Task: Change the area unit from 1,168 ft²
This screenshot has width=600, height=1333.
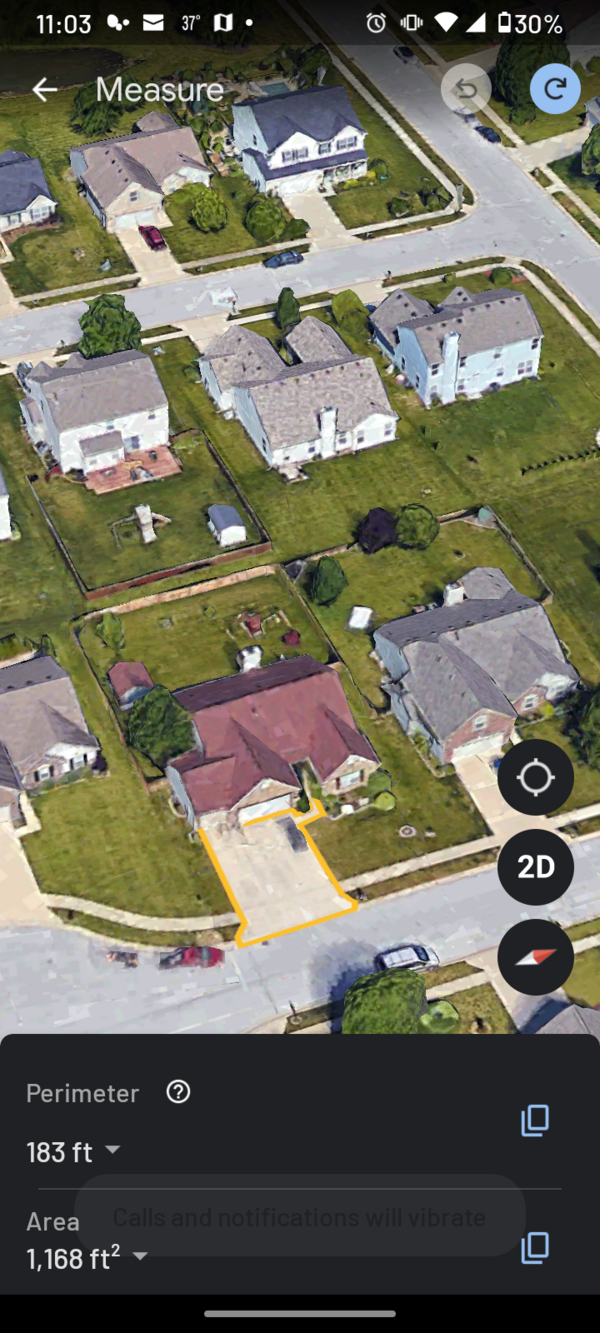Action: point(139,1256)
